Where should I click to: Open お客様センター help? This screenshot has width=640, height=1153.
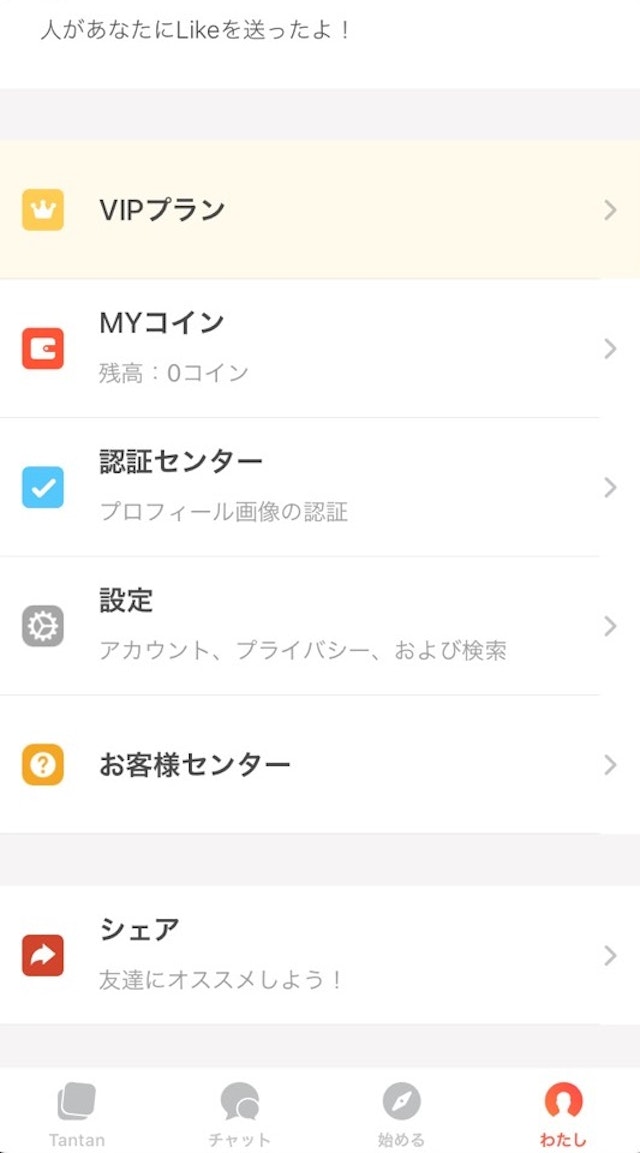click(320, 765)
